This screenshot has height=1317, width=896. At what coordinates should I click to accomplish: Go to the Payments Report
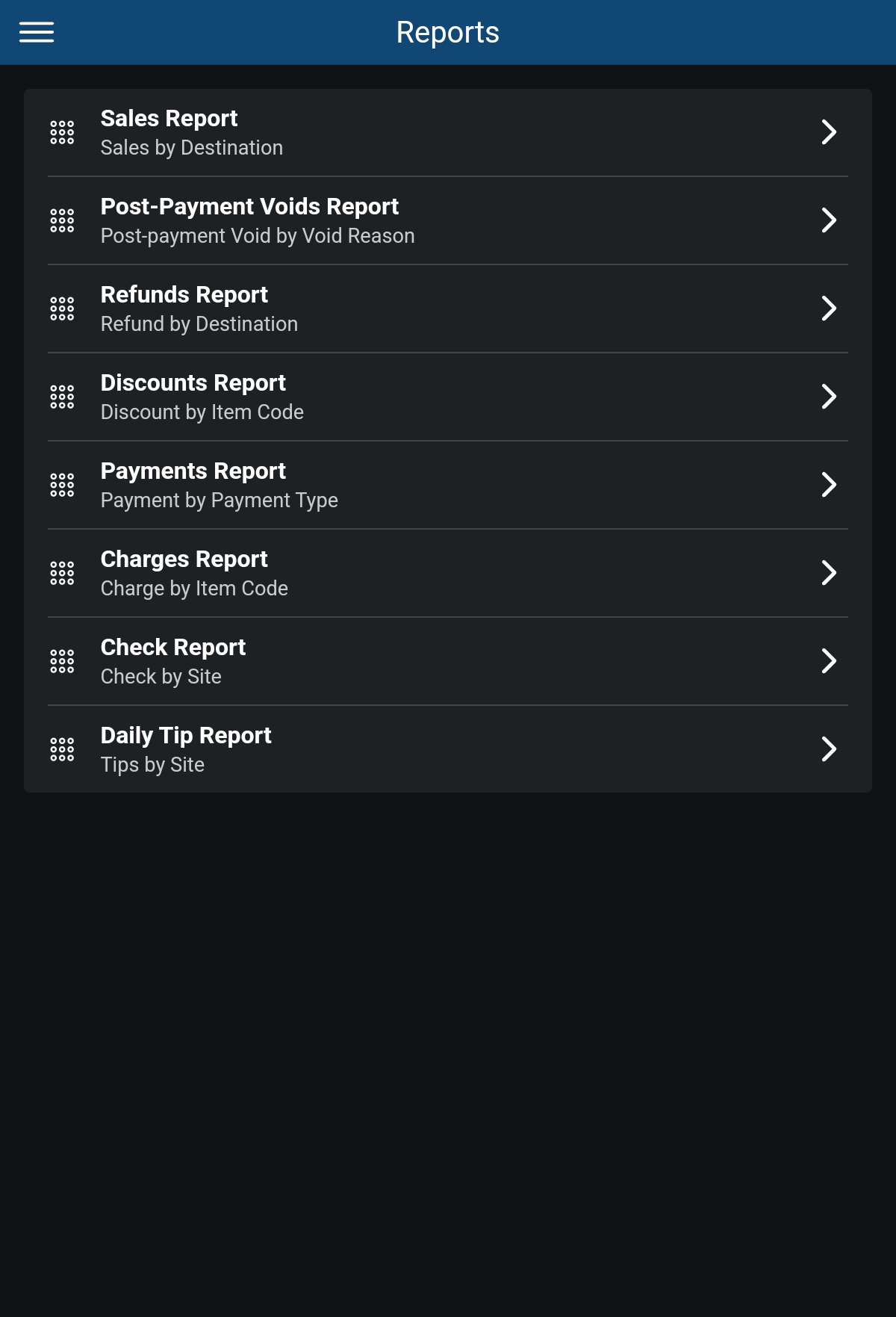pos(448,486)
